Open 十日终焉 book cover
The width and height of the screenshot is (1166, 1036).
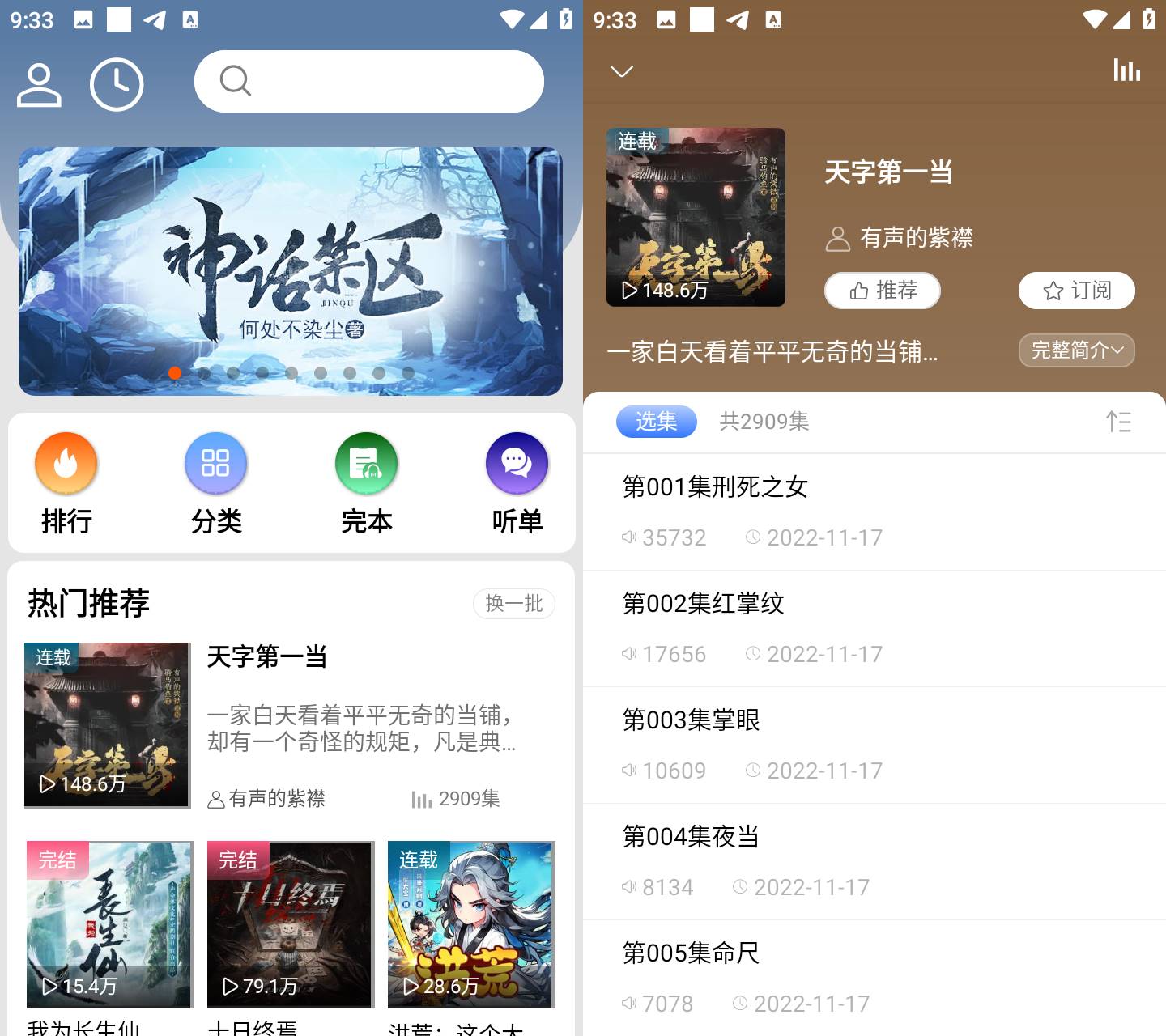[x=291, y=924]
